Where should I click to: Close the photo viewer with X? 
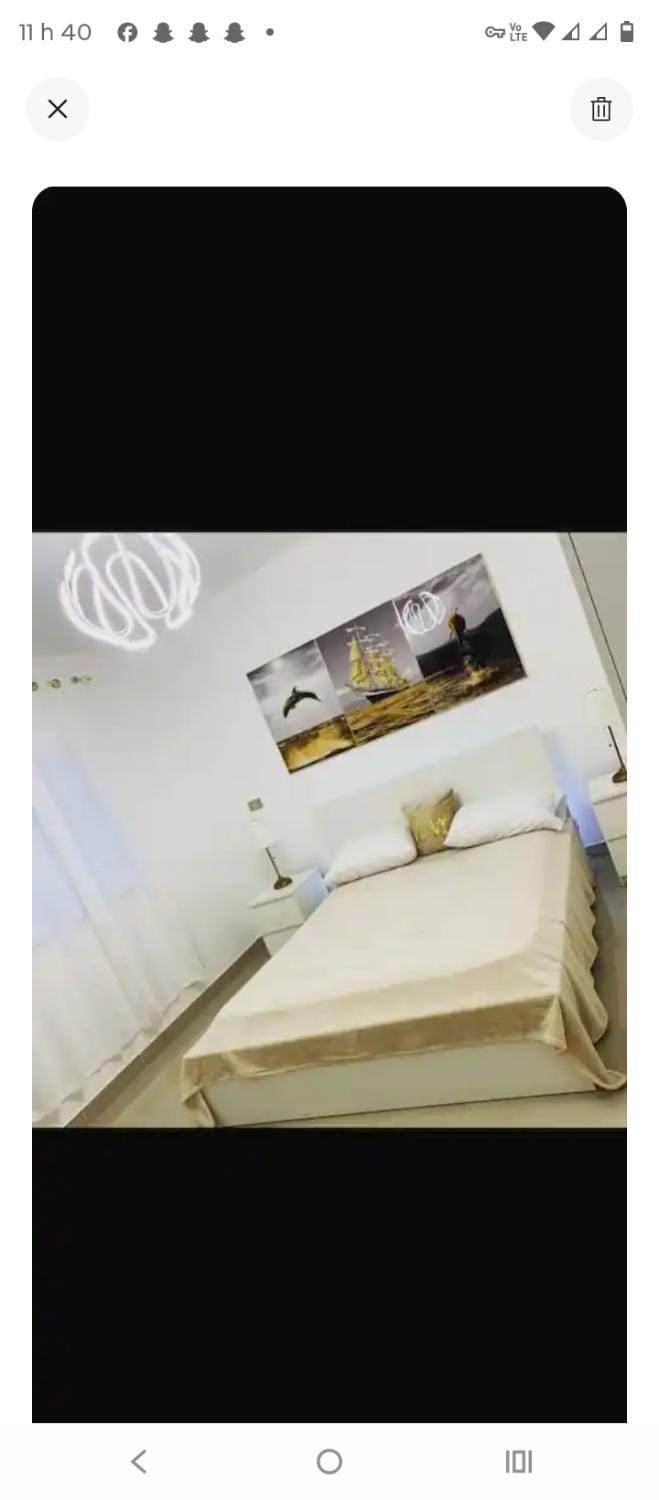pyautogui.click(x=58, y=109)
